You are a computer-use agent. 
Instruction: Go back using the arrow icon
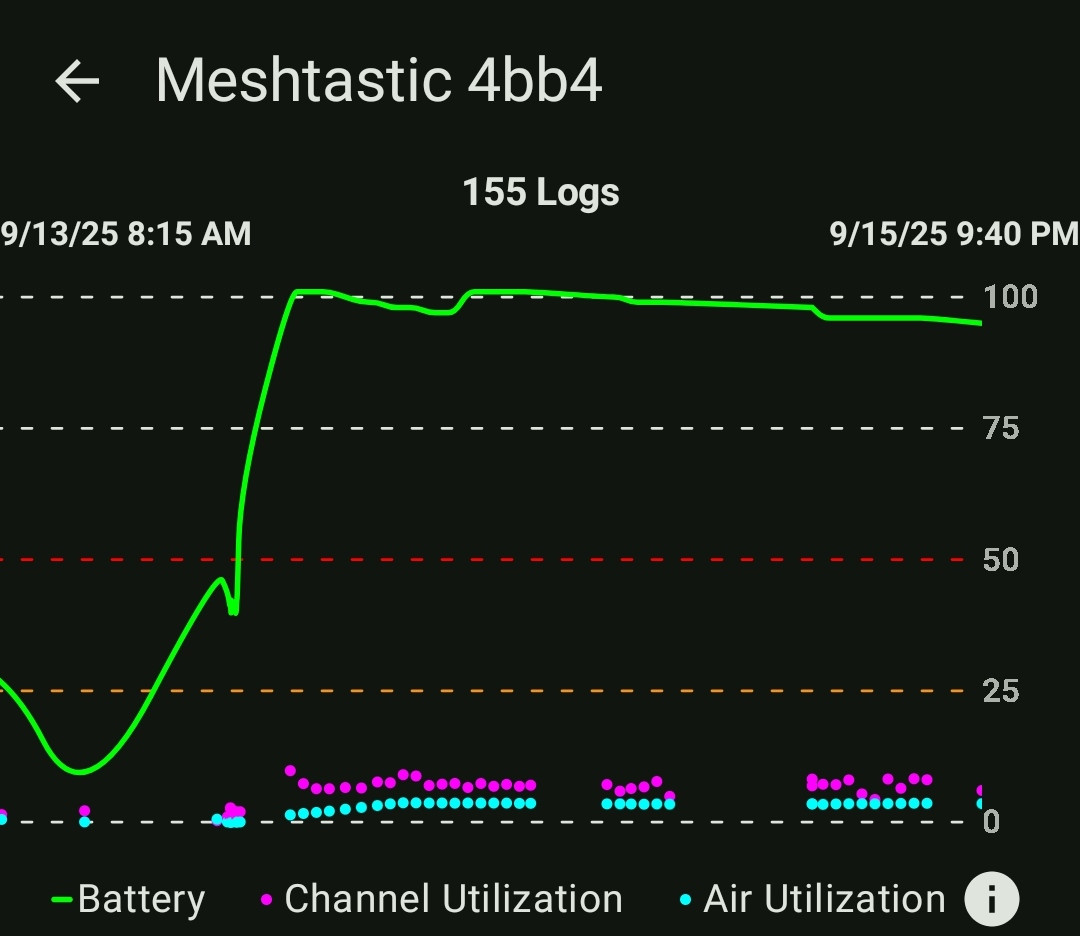(x=77, y=81)
